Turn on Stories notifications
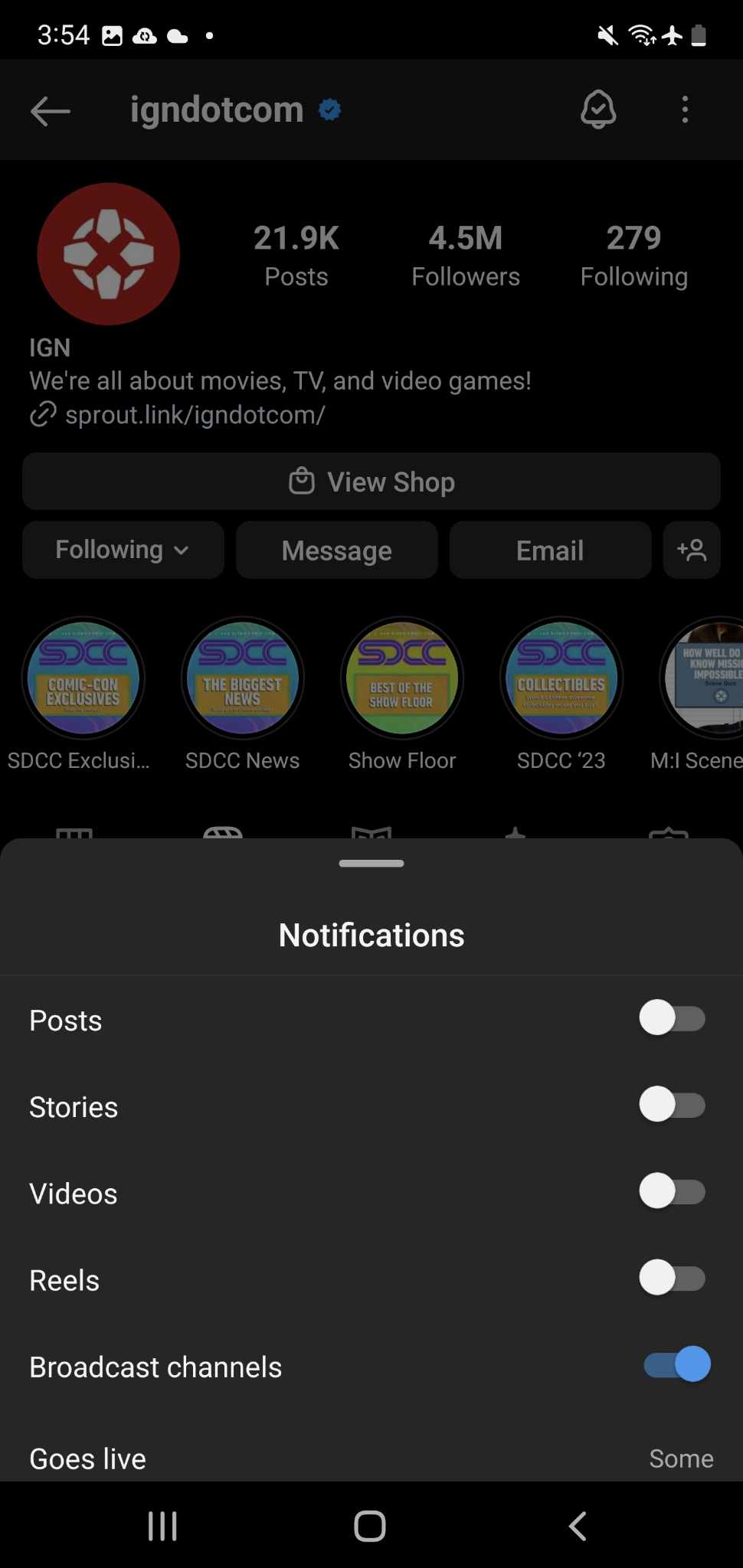Screen dimensions: 743x1568 [672, 1106]
